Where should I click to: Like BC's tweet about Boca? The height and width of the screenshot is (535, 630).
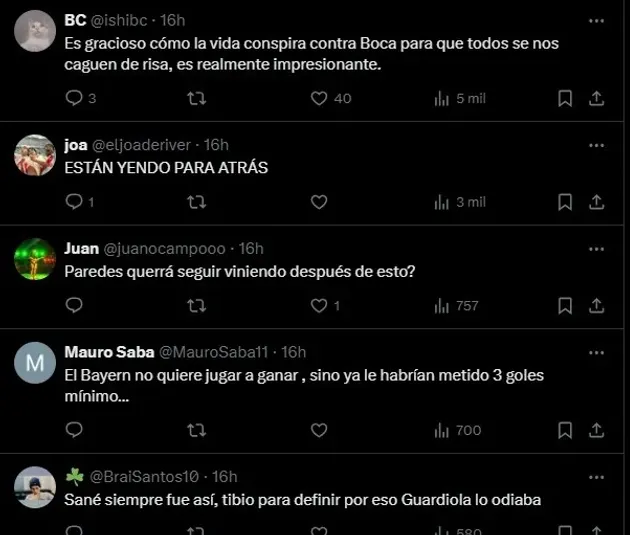tap(319, 98)
